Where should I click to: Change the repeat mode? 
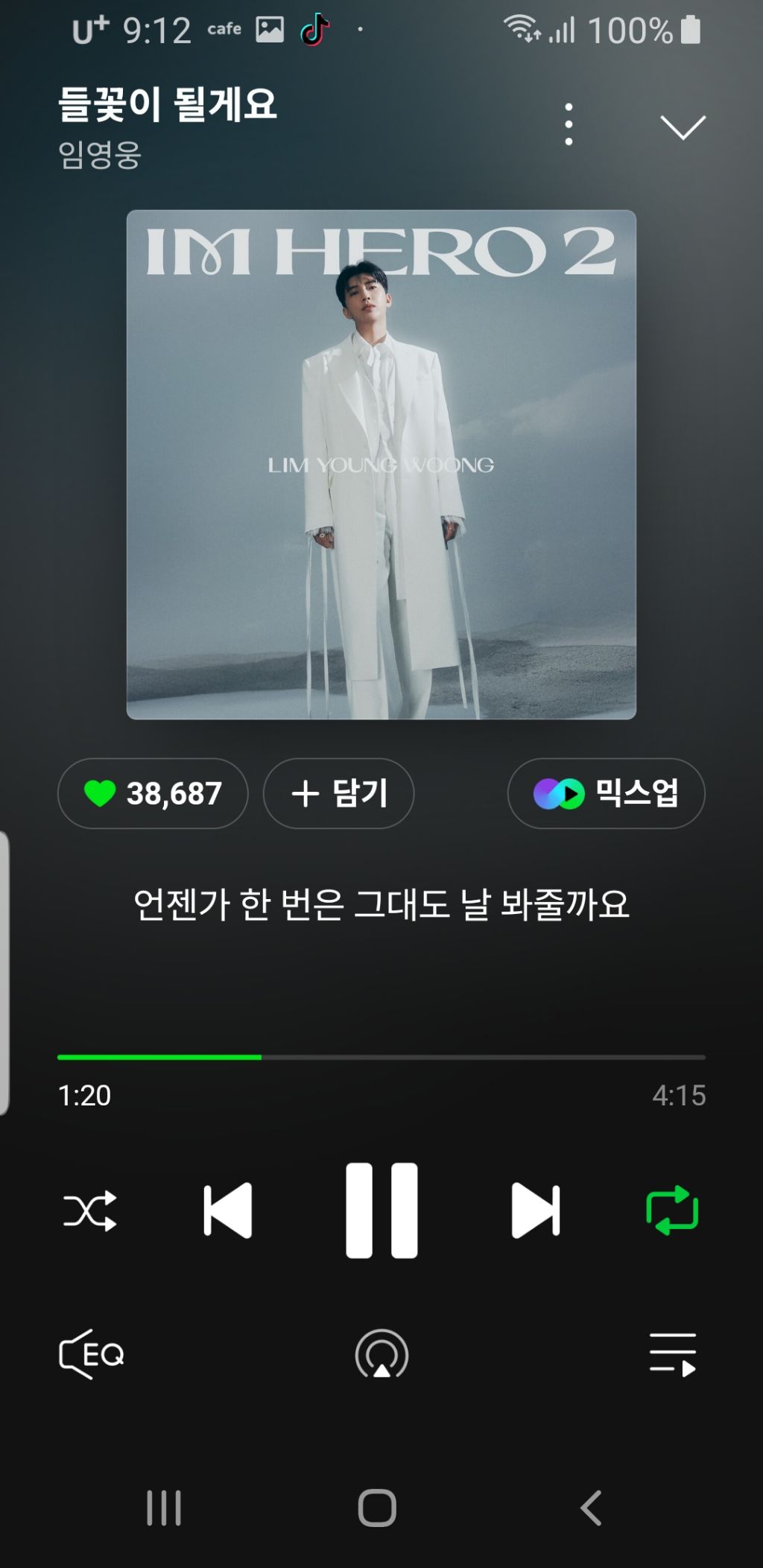672,1210
